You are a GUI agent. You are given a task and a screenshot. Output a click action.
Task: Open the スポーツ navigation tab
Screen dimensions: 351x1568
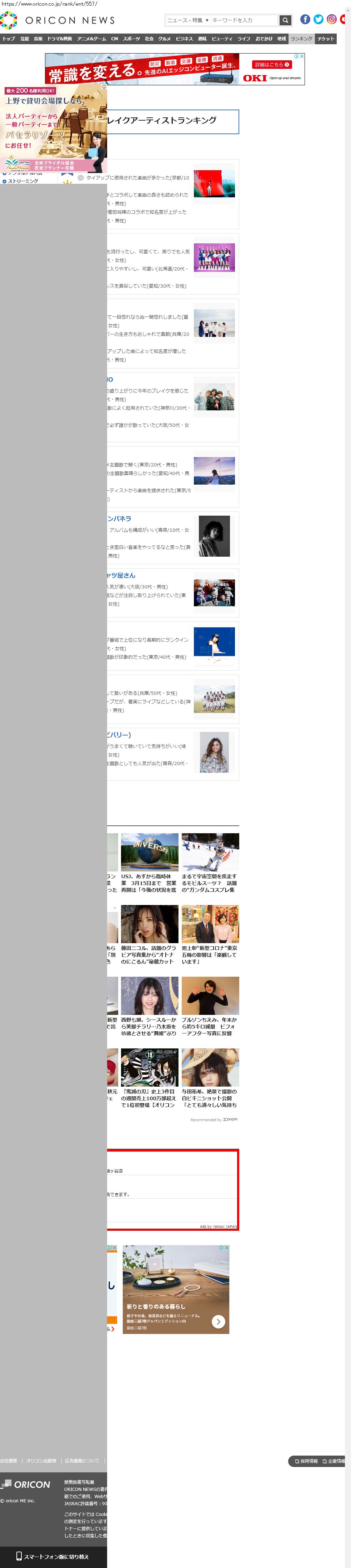[x=131, y=39]
